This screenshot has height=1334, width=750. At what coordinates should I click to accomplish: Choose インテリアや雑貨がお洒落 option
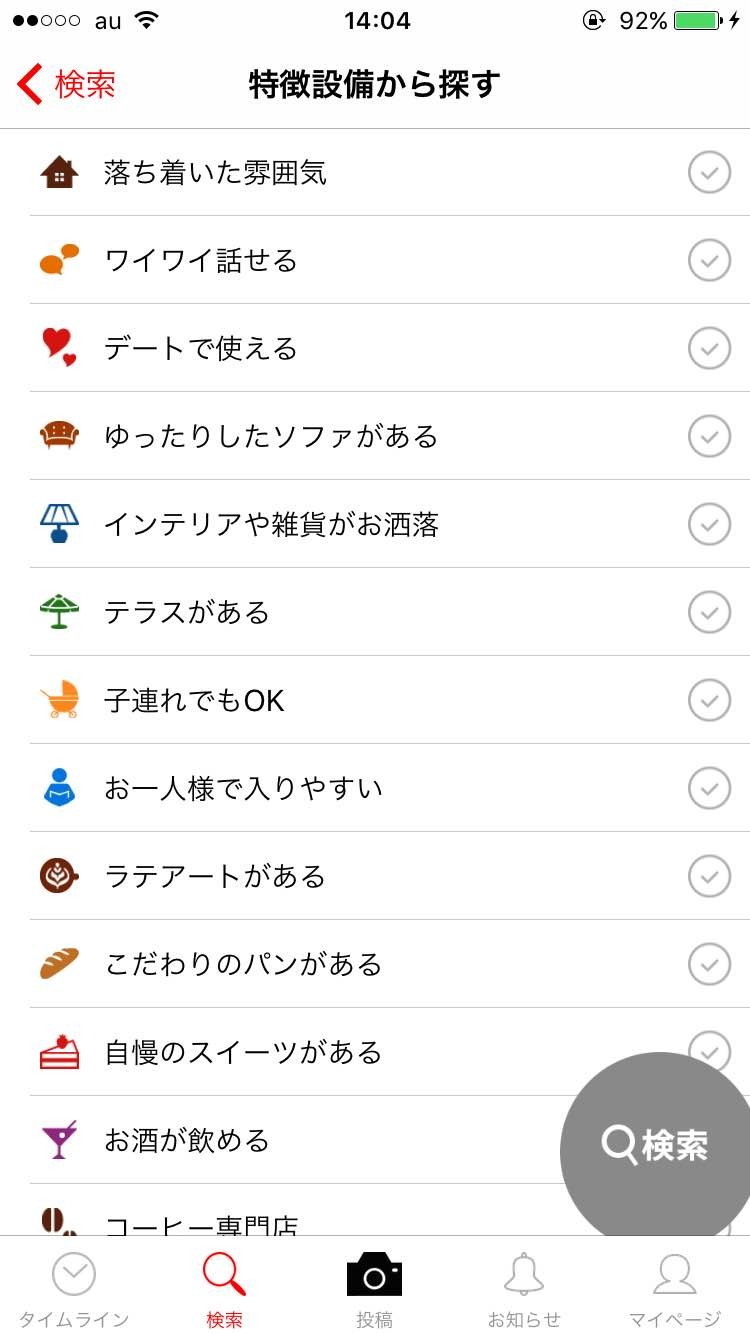point(709,525)
